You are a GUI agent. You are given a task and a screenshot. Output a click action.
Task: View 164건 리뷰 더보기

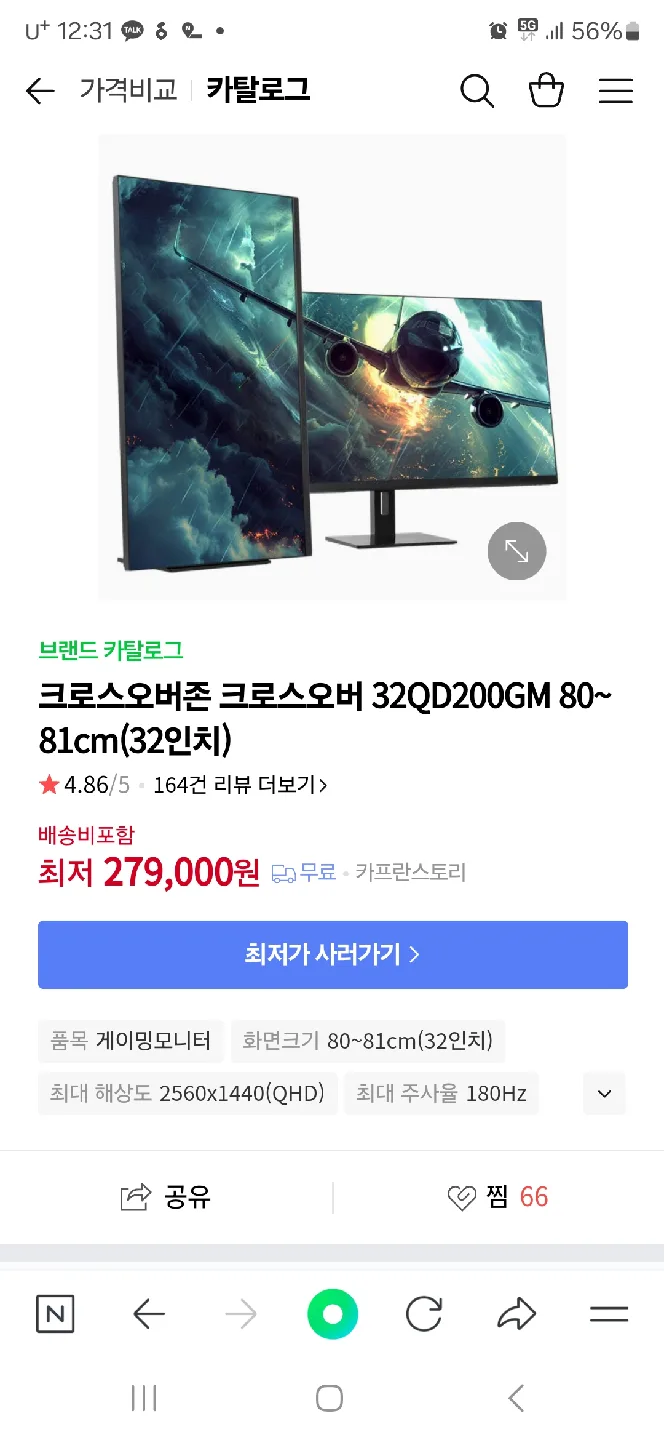[240, 785]
